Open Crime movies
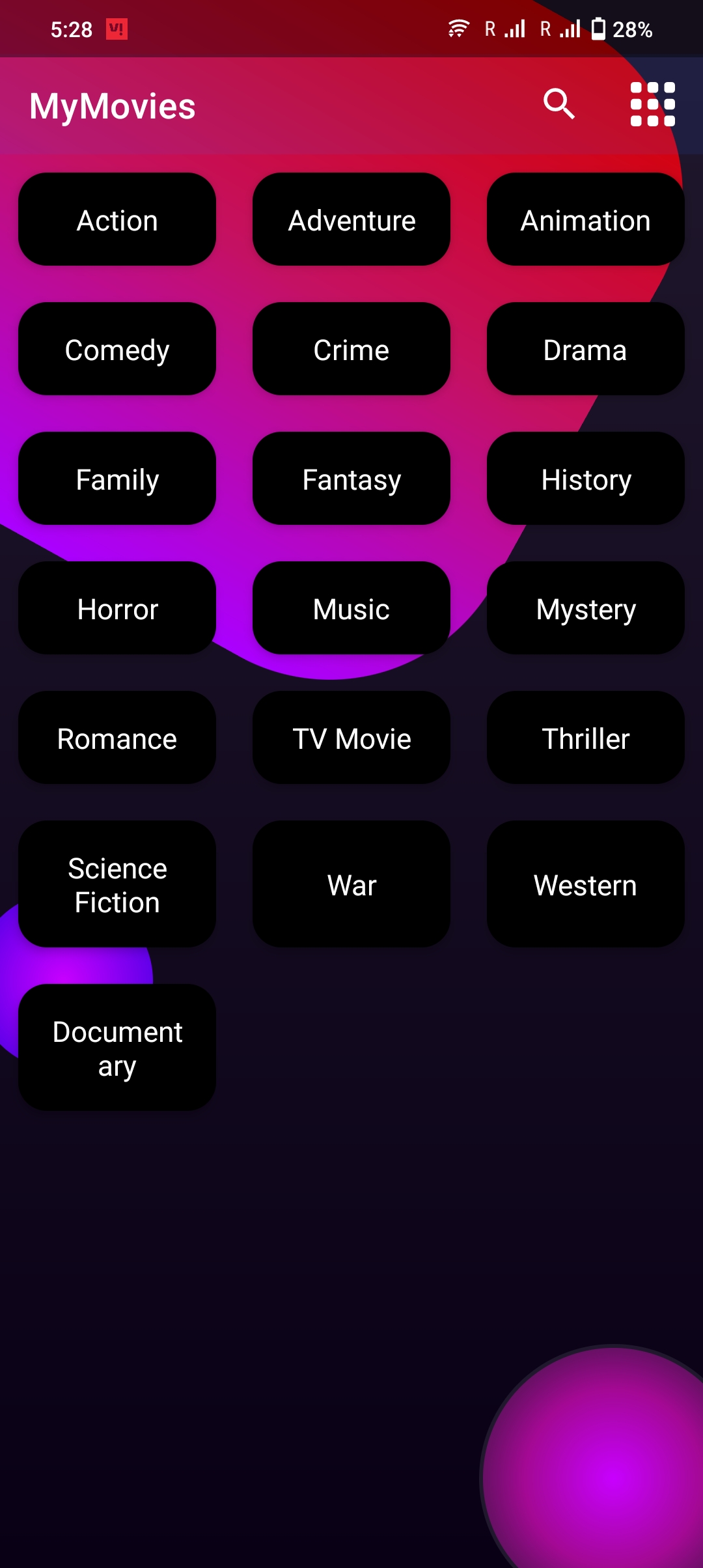 pyautogui.click(x=351, y=349)
